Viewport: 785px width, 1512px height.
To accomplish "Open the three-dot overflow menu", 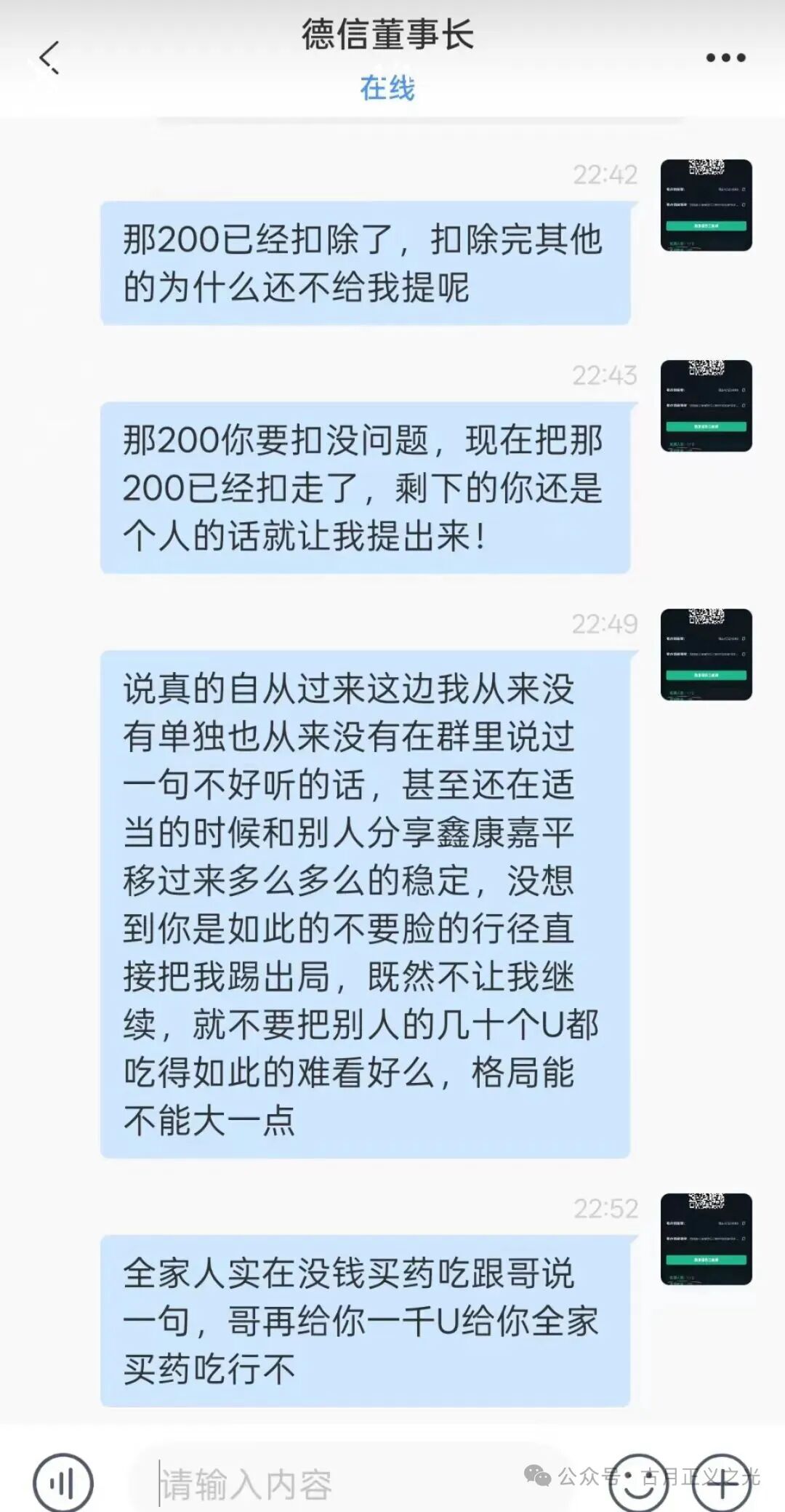I will coord(725,58).
